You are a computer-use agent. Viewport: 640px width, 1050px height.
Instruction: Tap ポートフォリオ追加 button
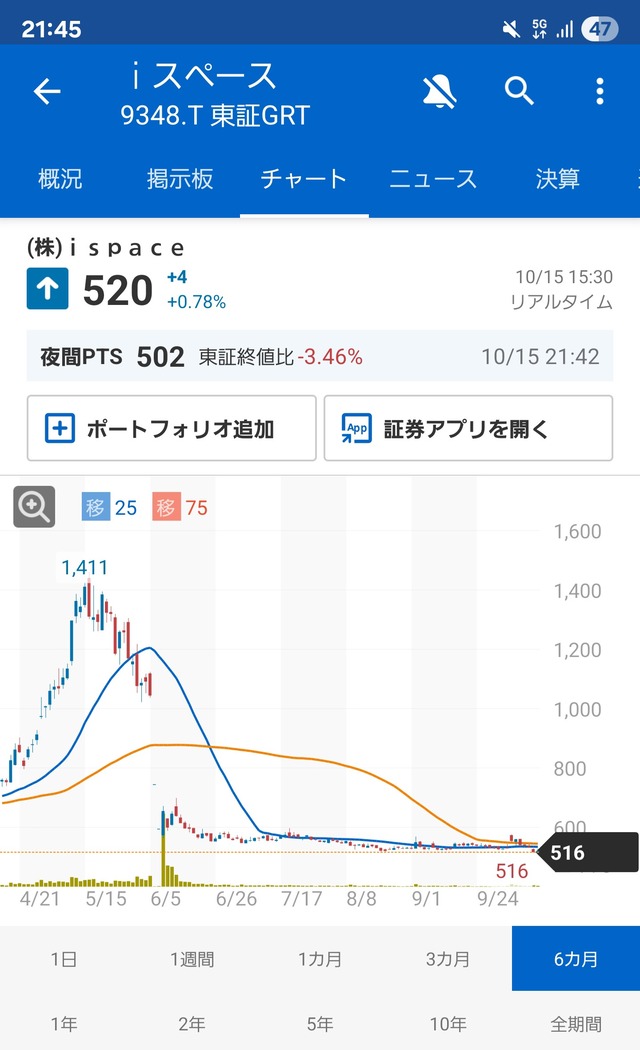click(x=172, y=428)
